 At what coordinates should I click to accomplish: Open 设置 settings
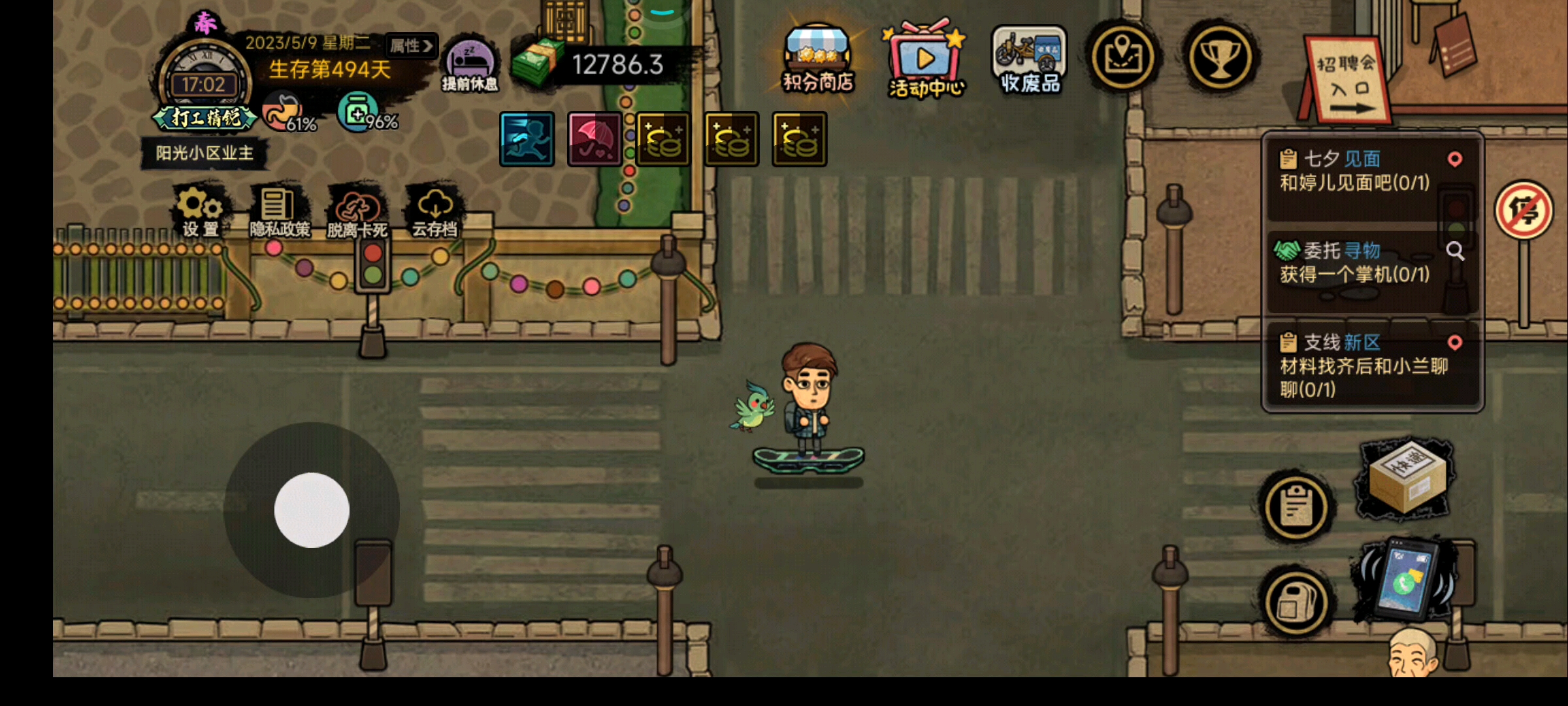[200, 212]
